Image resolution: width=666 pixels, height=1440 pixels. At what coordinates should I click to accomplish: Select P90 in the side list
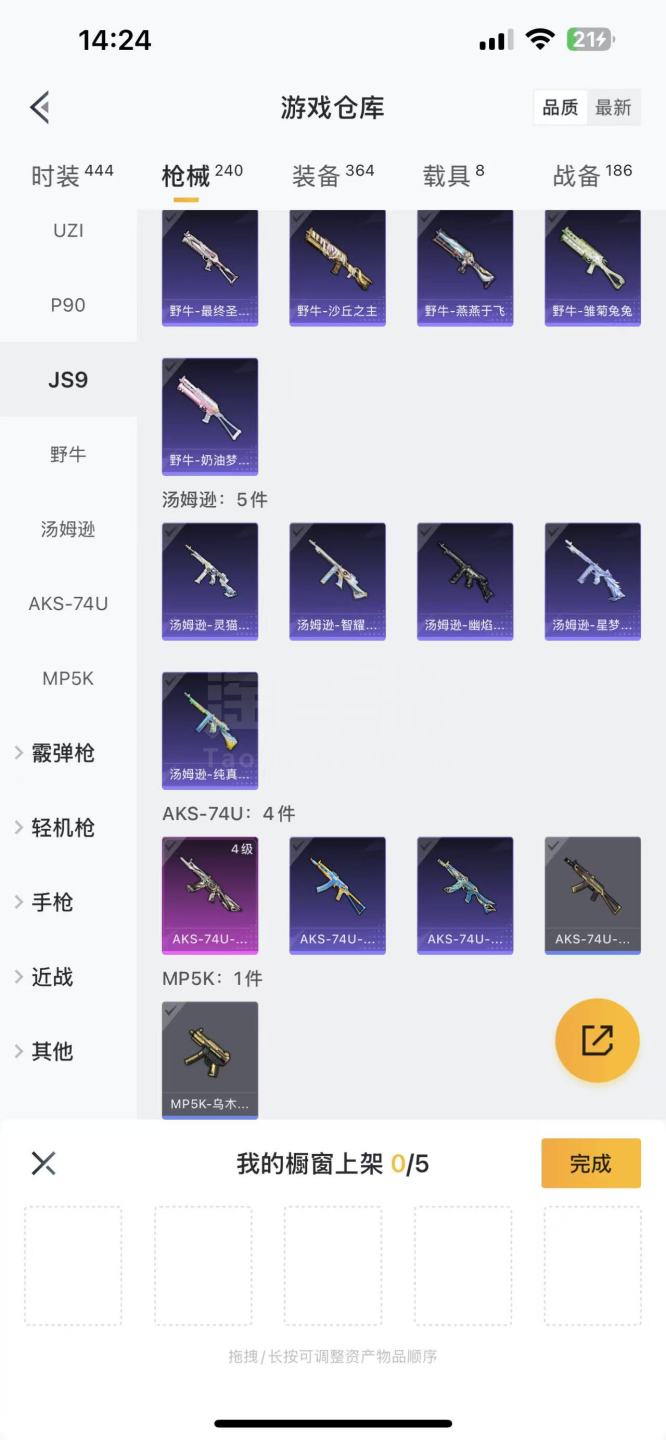(68, 305)
